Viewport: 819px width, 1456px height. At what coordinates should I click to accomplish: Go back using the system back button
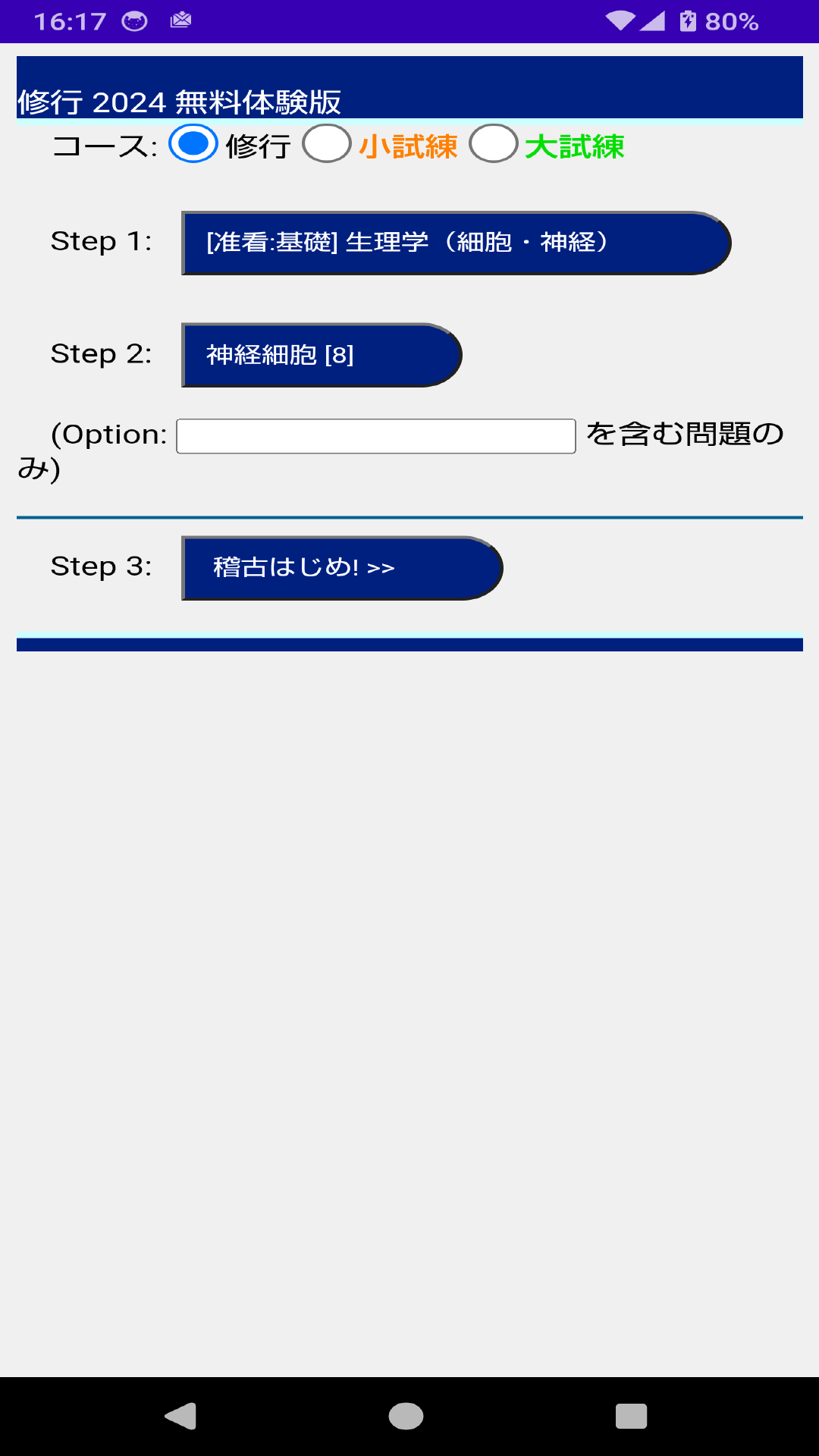tap(180, 1416)
